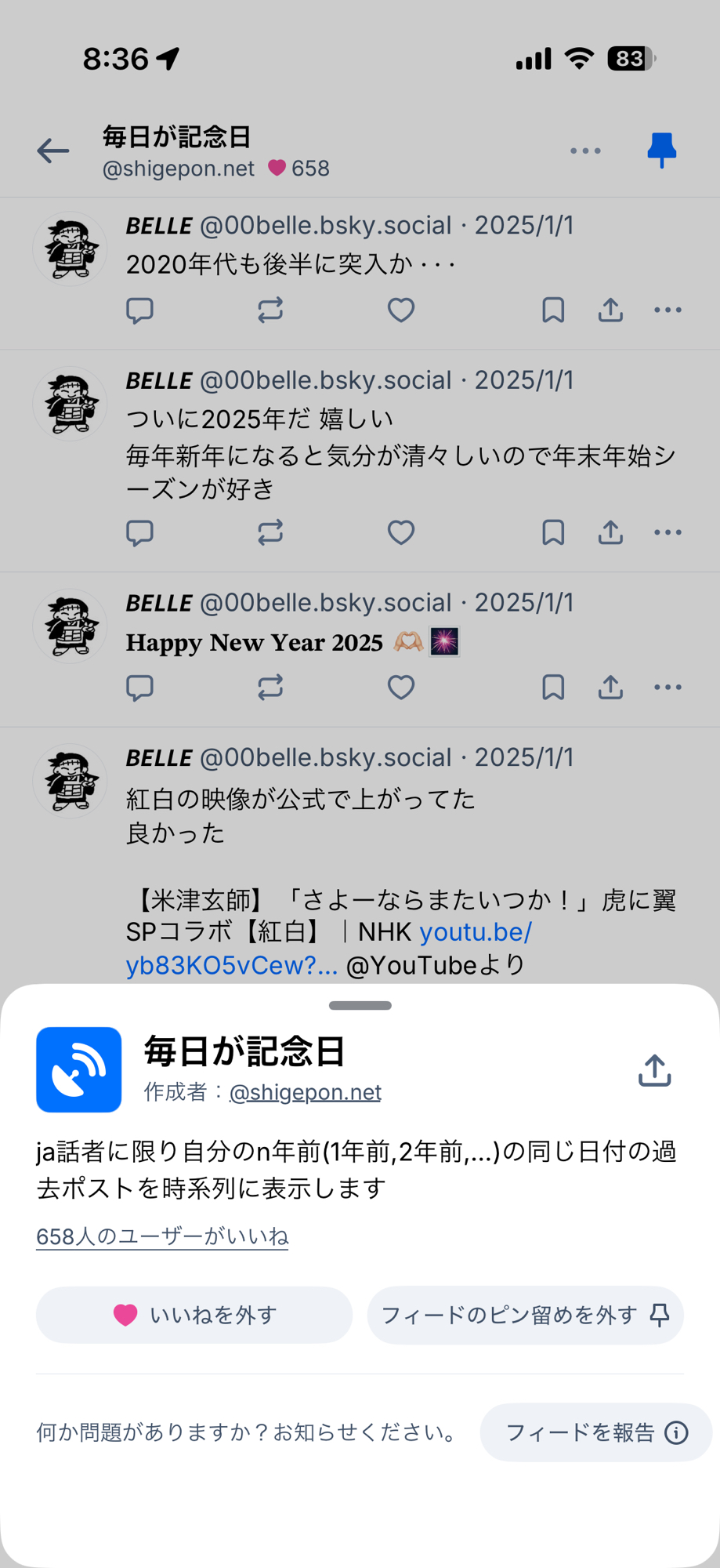The image size is (720, 1568).
Task: Share the post 2020年代も後半に突入か
Action: tap(610, 310)
